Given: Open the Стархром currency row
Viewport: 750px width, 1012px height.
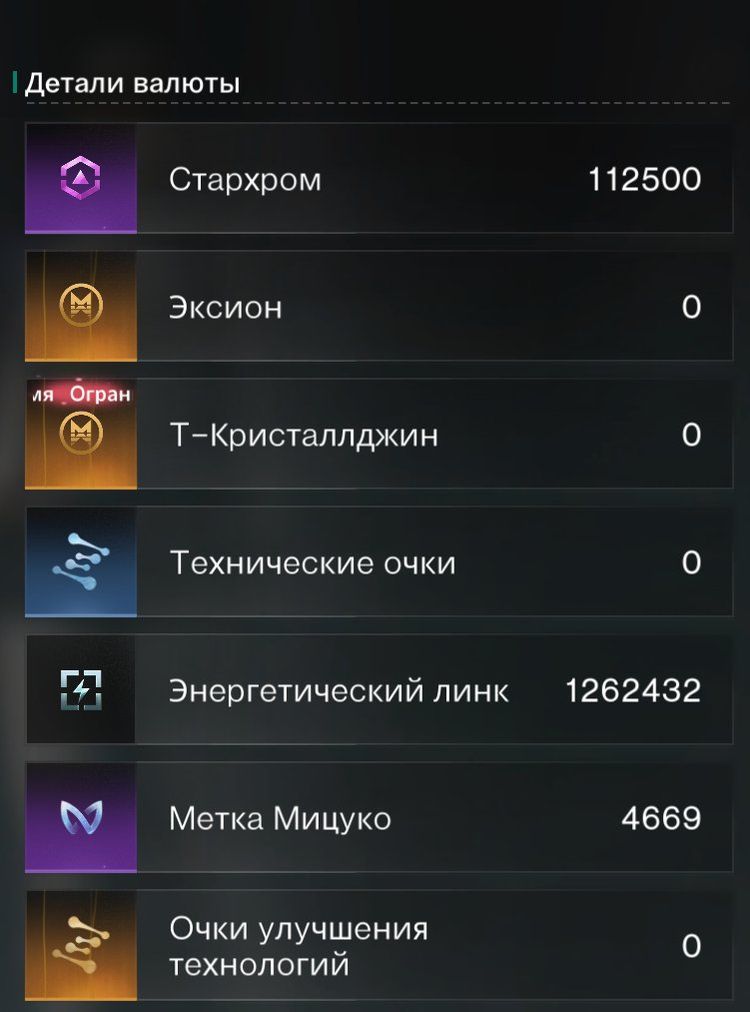Looking at the screenshot, I should [378, 179].
